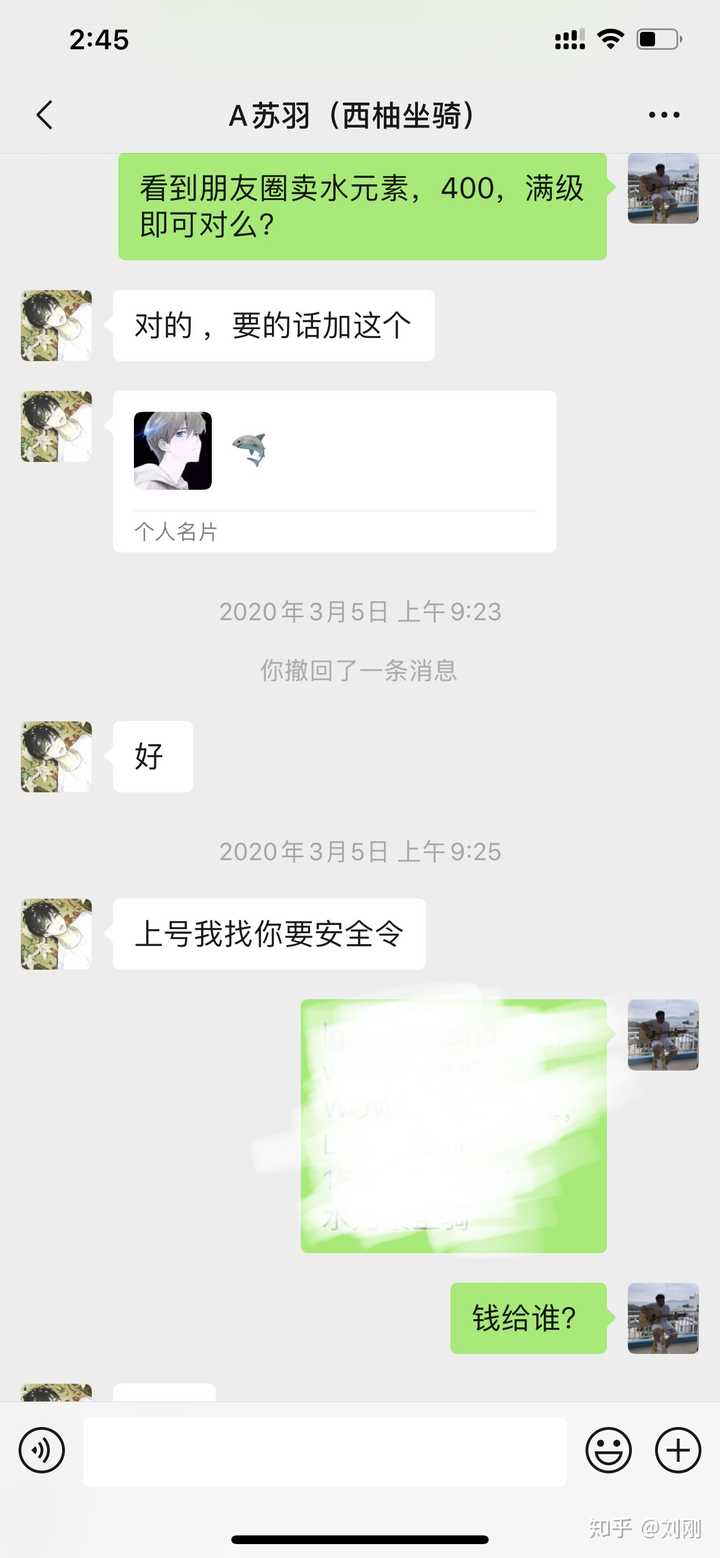Switch to voice message input
Viewport: 720px width, 1558px height.
tap(42, 1450)
